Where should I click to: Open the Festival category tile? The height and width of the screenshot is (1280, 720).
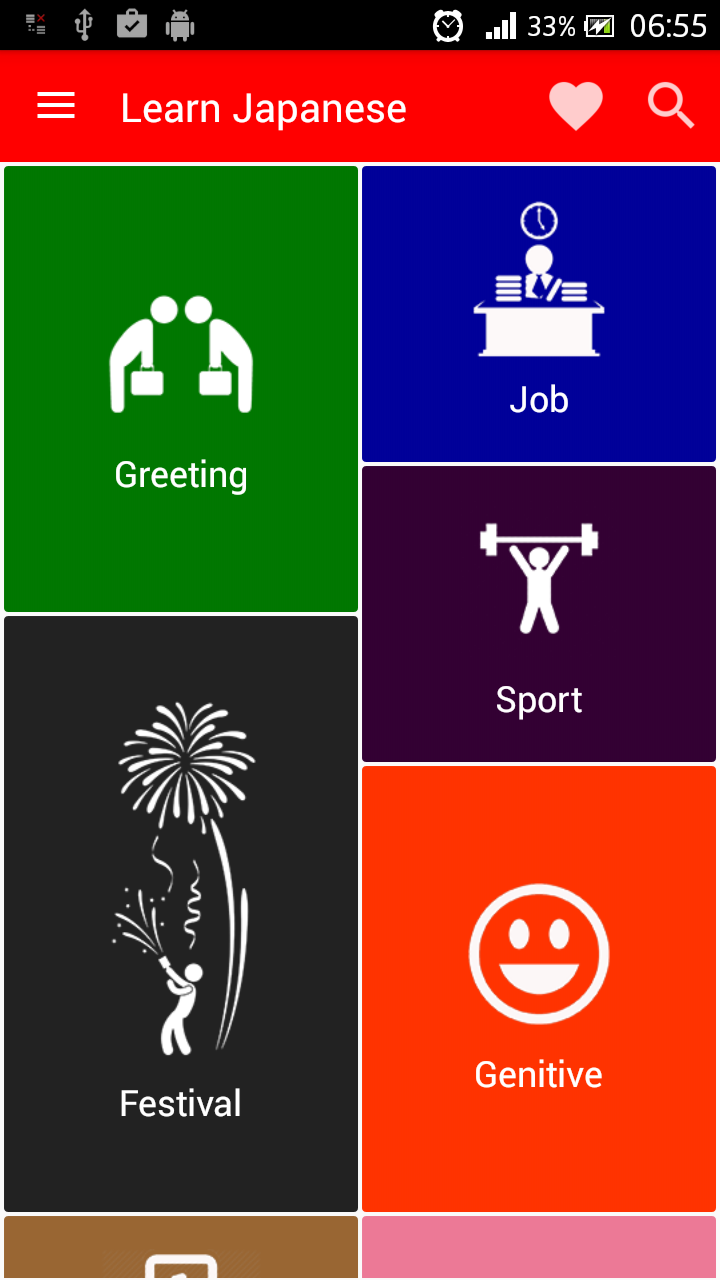pos(181,914)
